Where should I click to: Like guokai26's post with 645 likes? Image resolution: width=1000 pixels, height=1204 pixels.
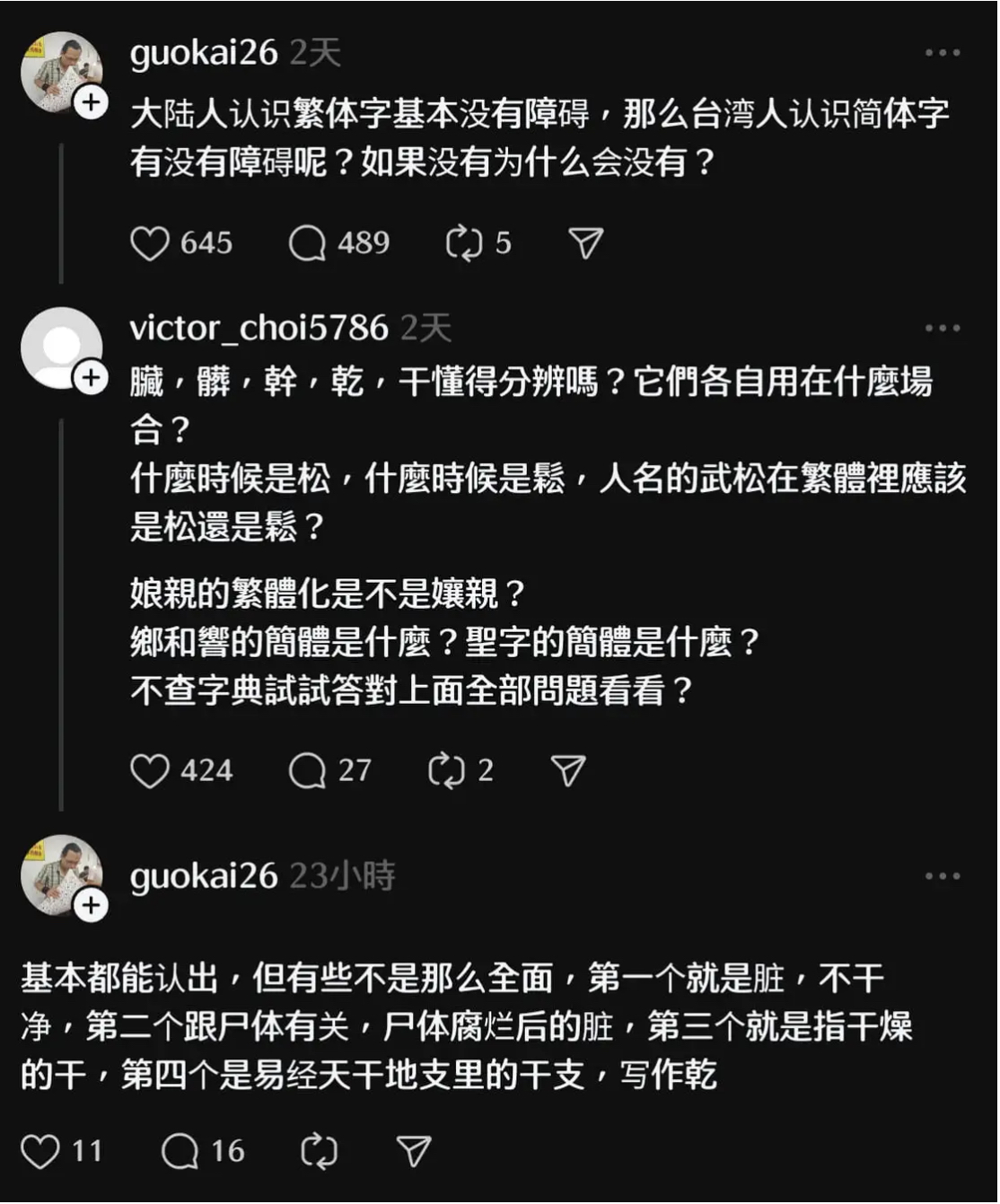tap(150, 243)
